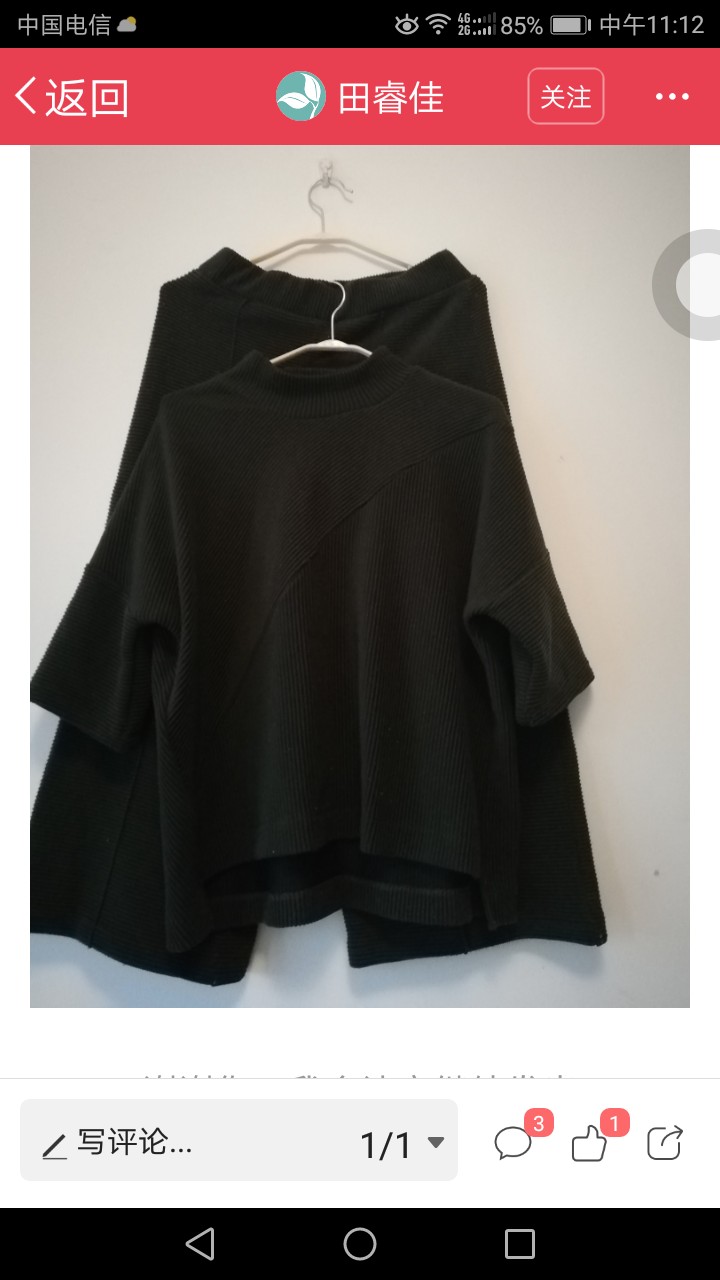Like this post with thumbs-up icon

[590, 1143]
